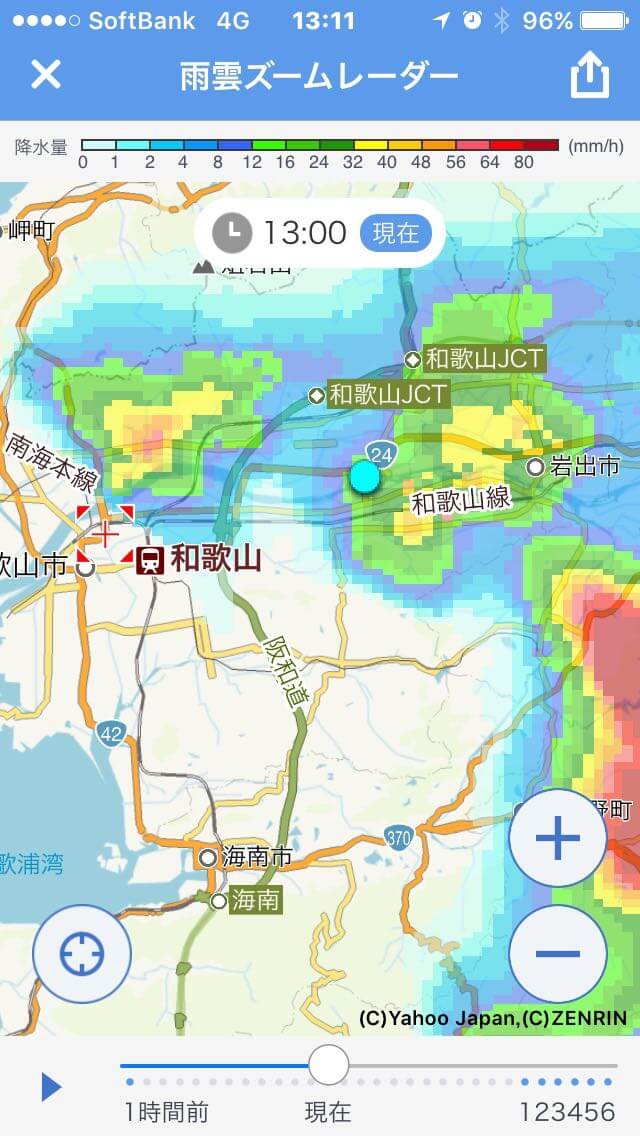The width and height of the screenshot is (640, 1136).
Task: Tap the 13:00 現在 time chip
Action: (x=320, y=233)
